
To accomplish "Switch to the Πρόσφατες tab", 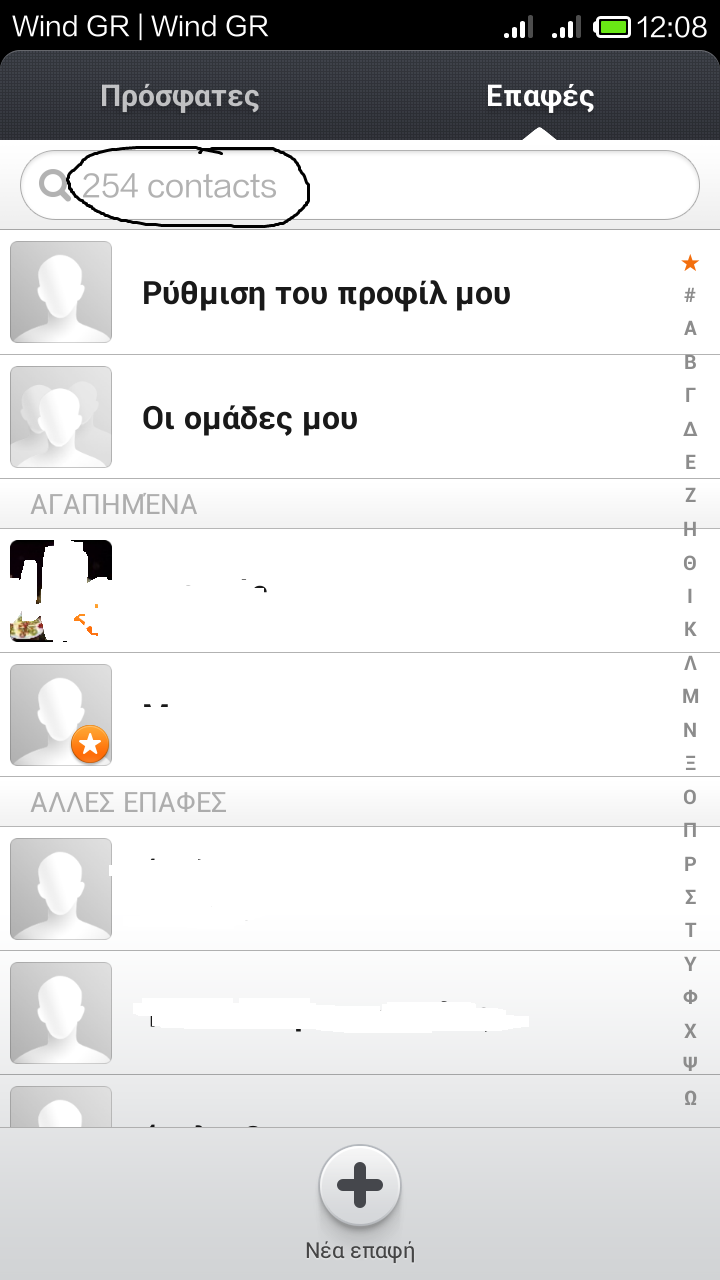I will [180, 97].
